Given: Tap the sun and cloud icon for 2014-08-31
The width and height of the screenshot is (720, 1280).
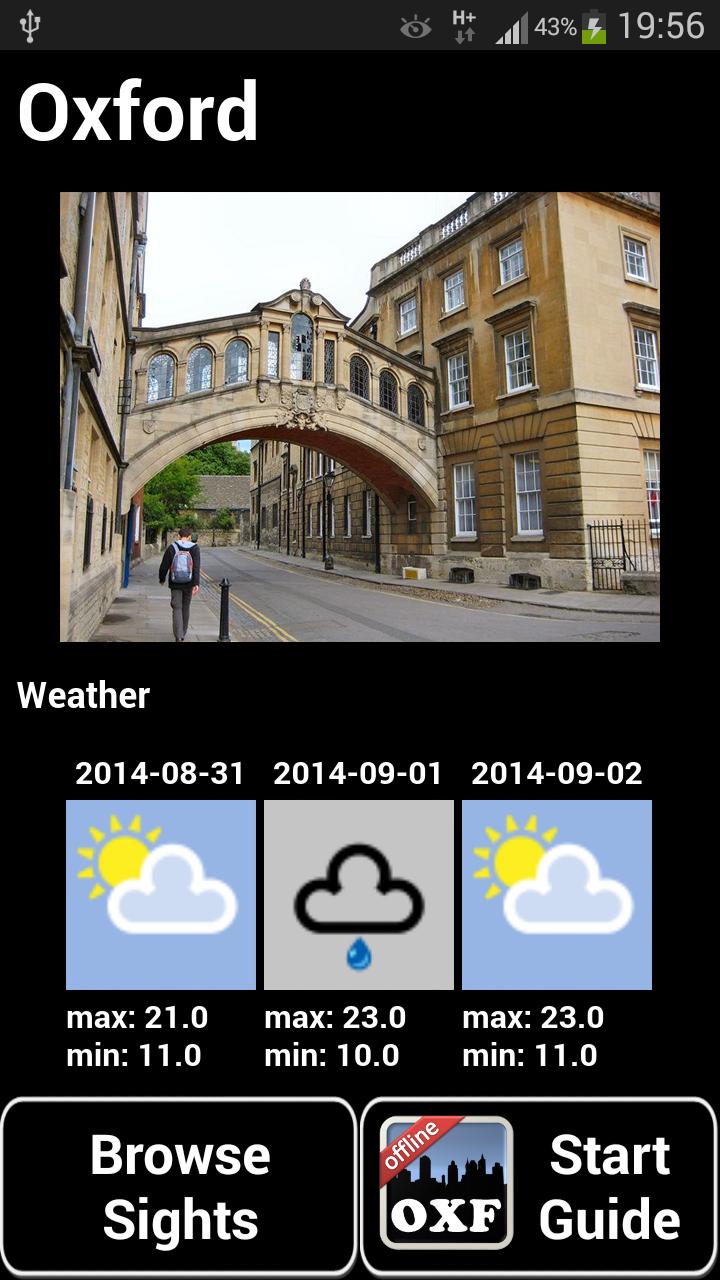Looking at the screenshot, I should point(160,893).
